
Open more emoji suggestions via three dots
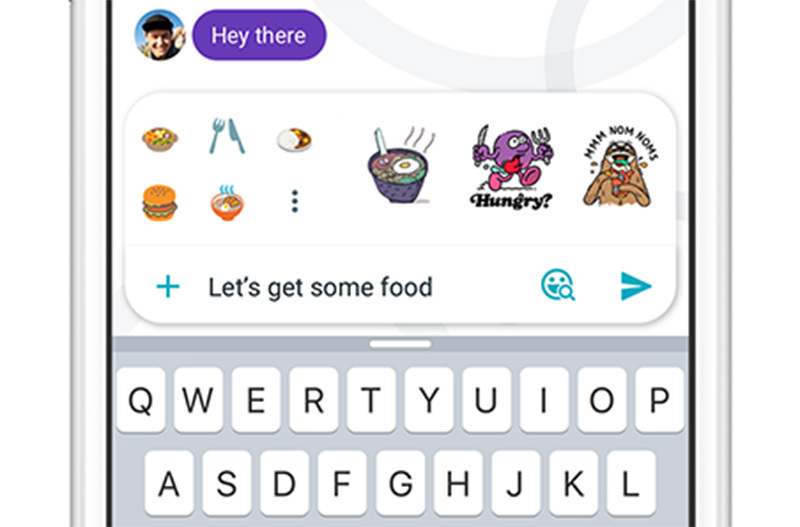pos(294,203)
